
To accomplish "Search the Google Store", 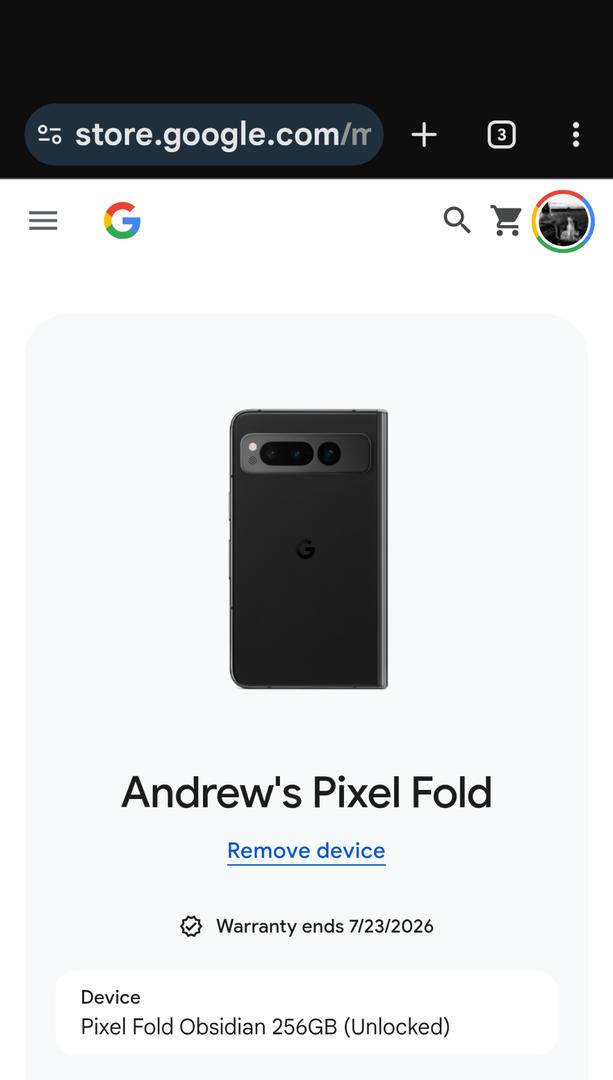I will 457,221.
